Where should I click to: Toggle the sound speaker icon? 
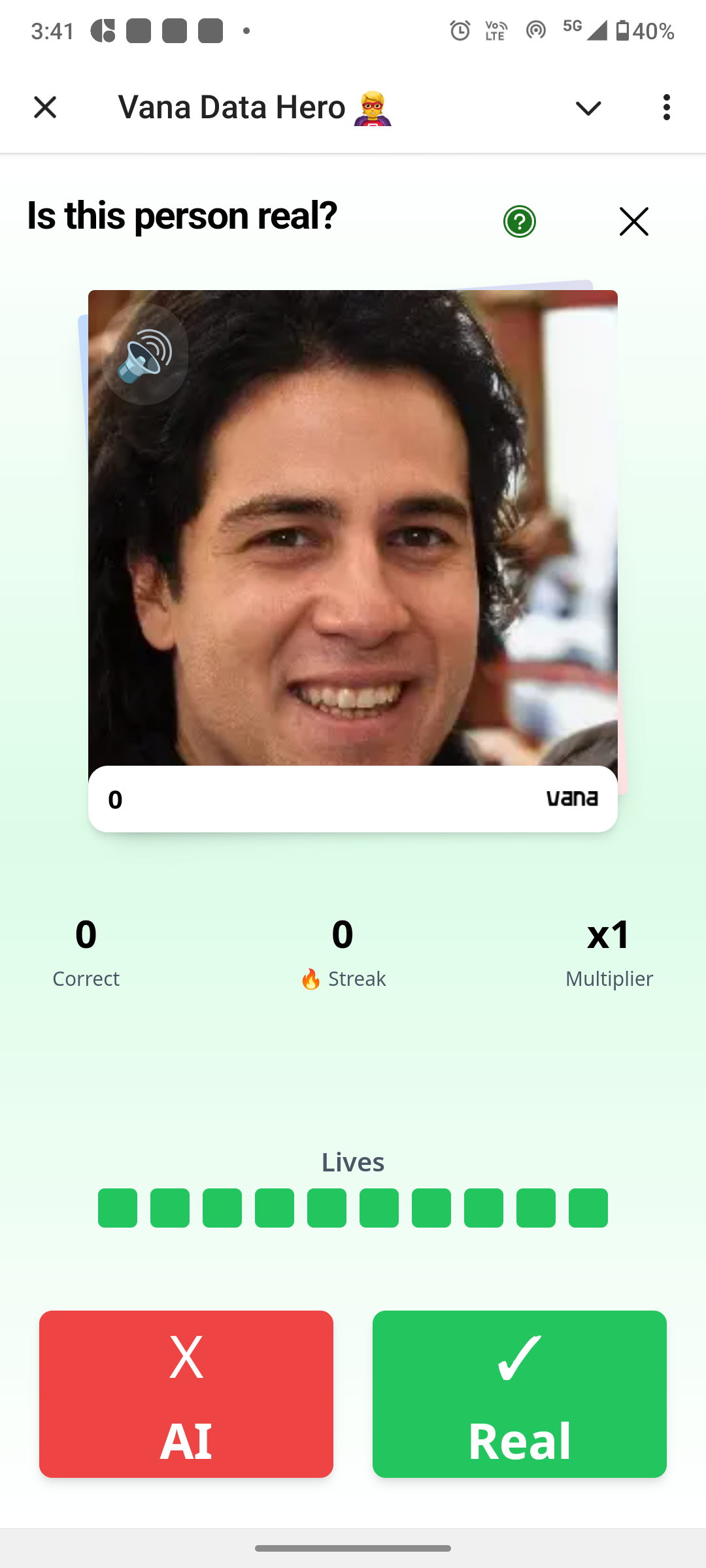coord(145,355)
